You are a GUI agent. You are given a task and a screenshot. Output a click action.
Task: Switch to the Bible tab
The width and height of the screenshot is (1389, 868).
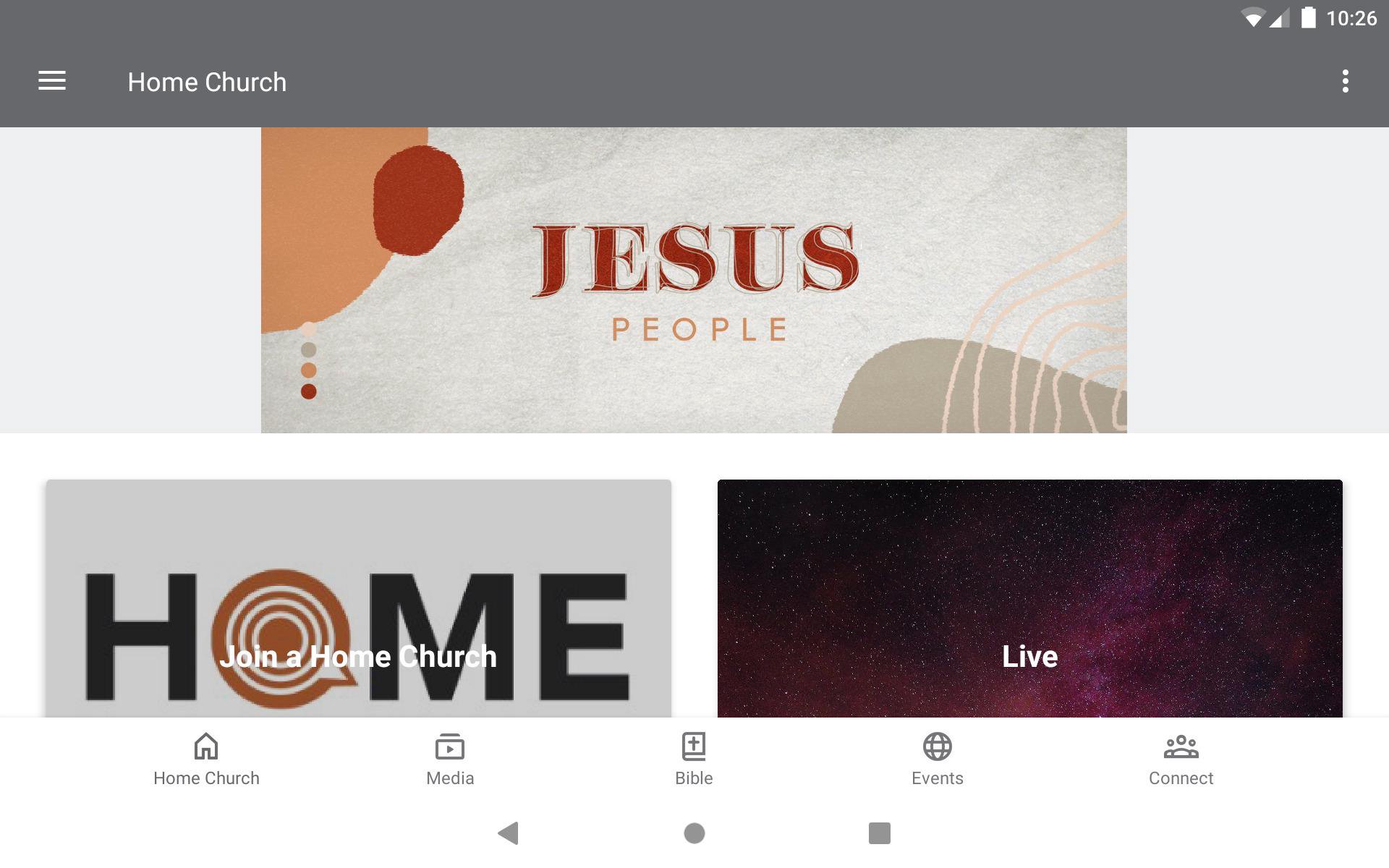click(694, 759)
